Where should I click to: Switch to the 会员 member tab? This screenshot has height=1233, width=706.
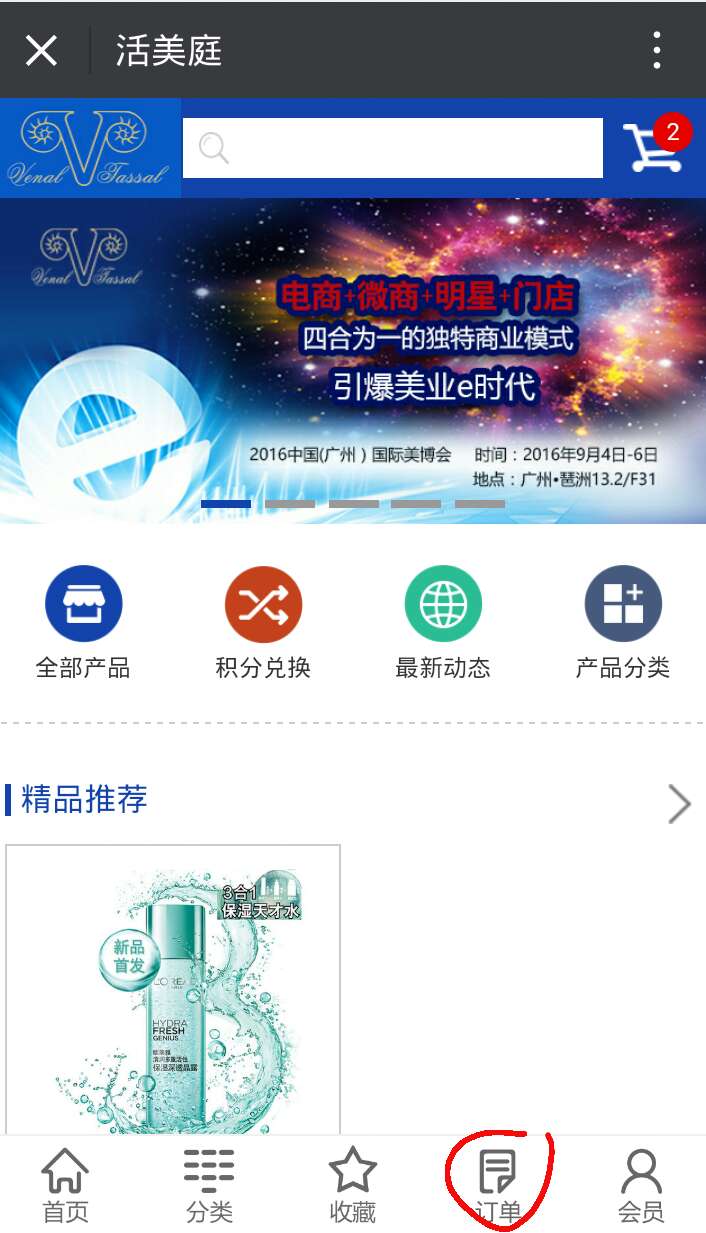[641, 1186]
